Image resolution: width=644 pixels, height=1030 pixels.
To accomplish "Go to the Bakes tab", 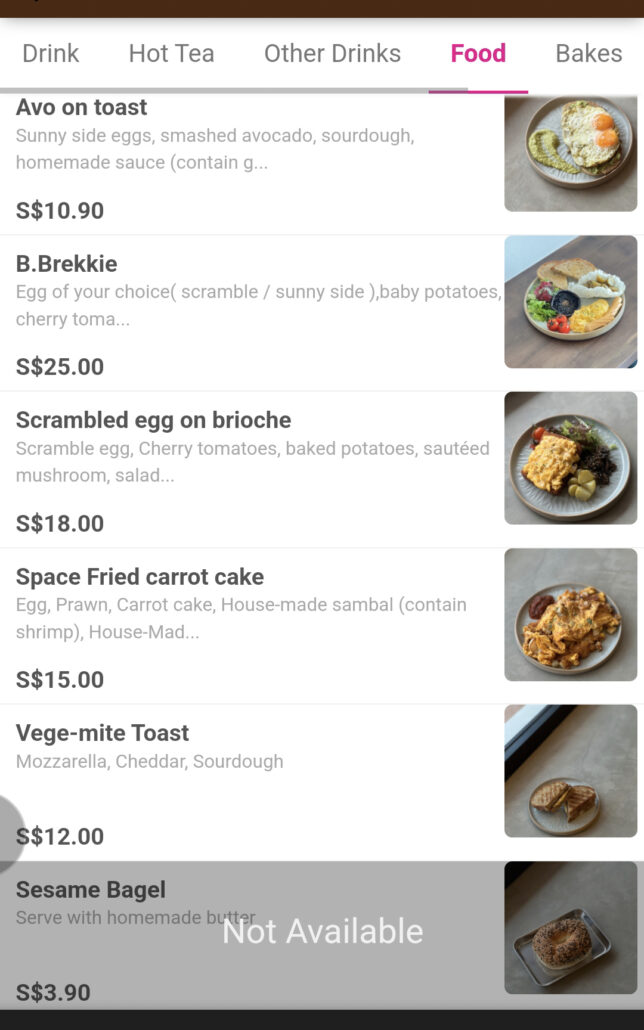I will 589,54.
